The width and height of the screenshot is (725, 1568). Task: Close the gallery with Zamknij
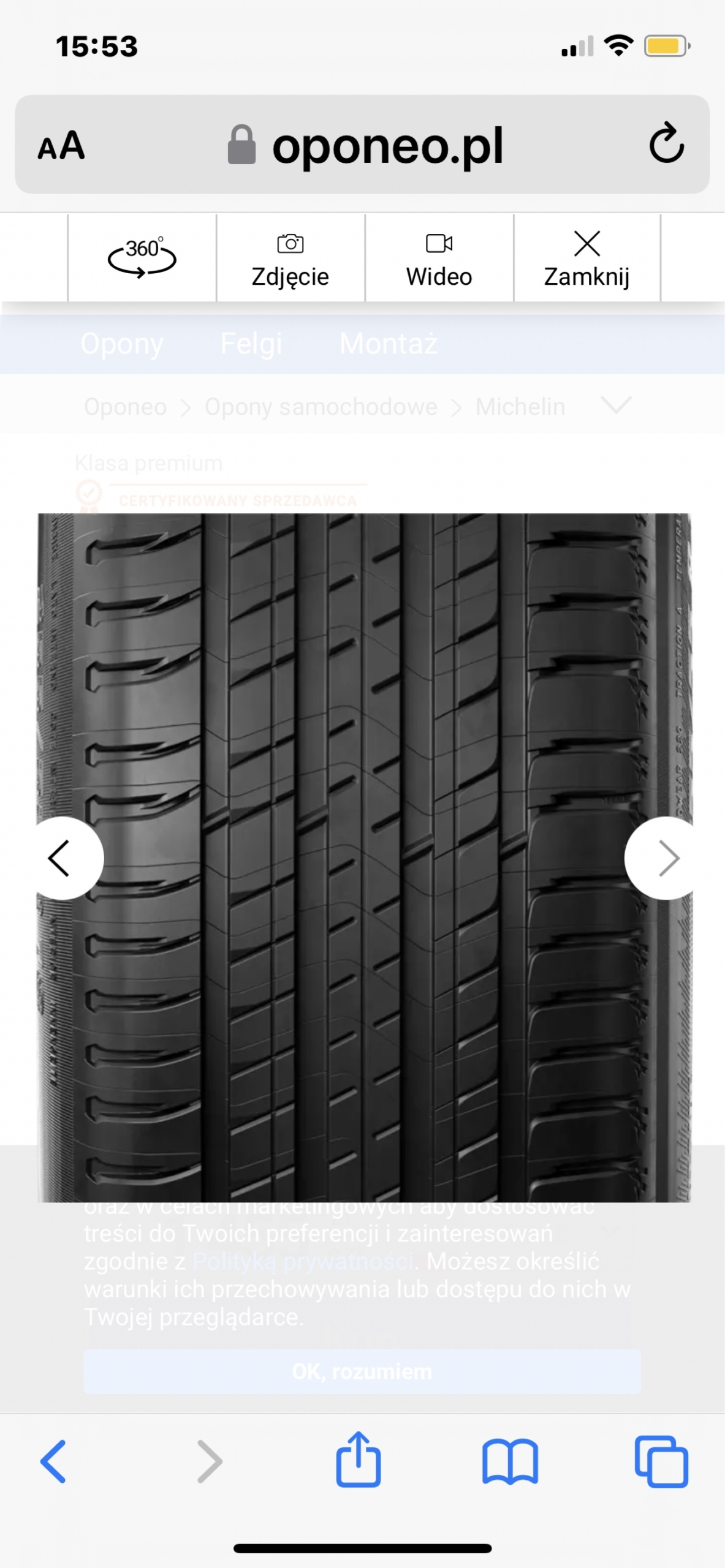[x=586, y=259]
